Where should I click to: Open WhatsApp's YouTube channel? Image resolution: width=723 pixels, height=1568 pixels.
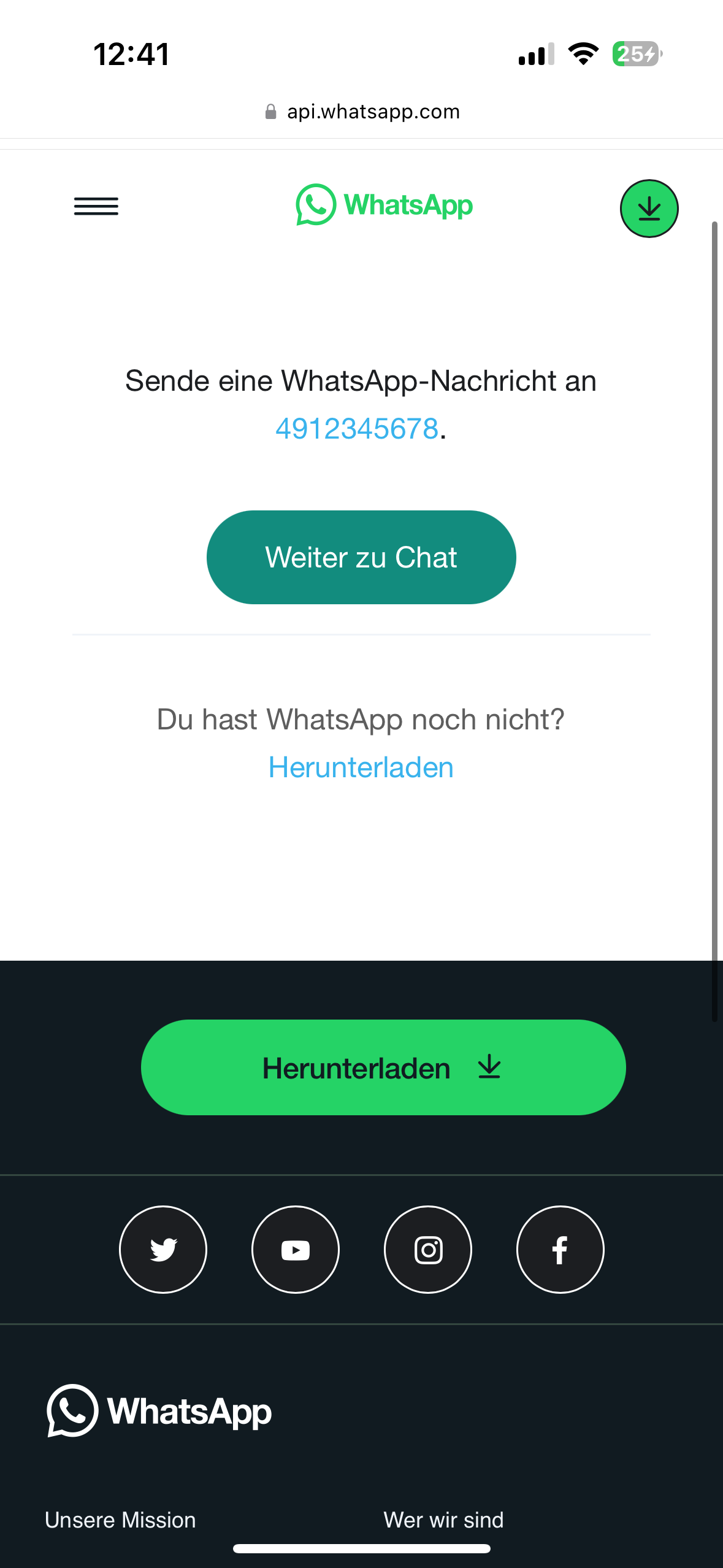[x=296, y=1250]
